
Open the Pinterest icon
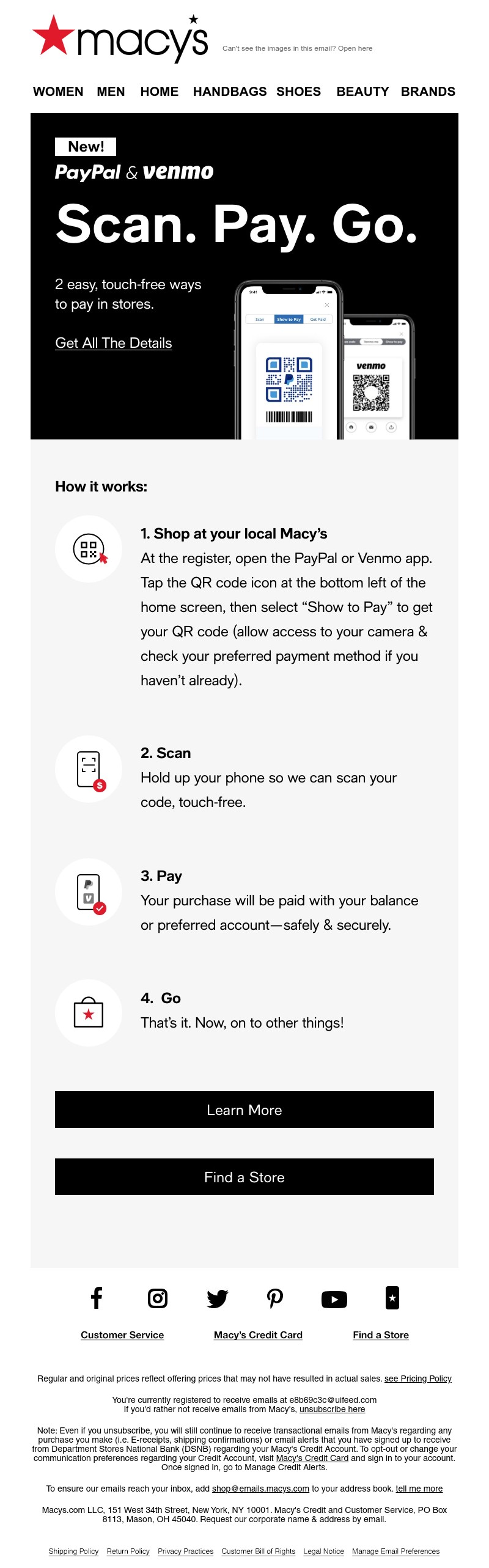[275, 1298]
